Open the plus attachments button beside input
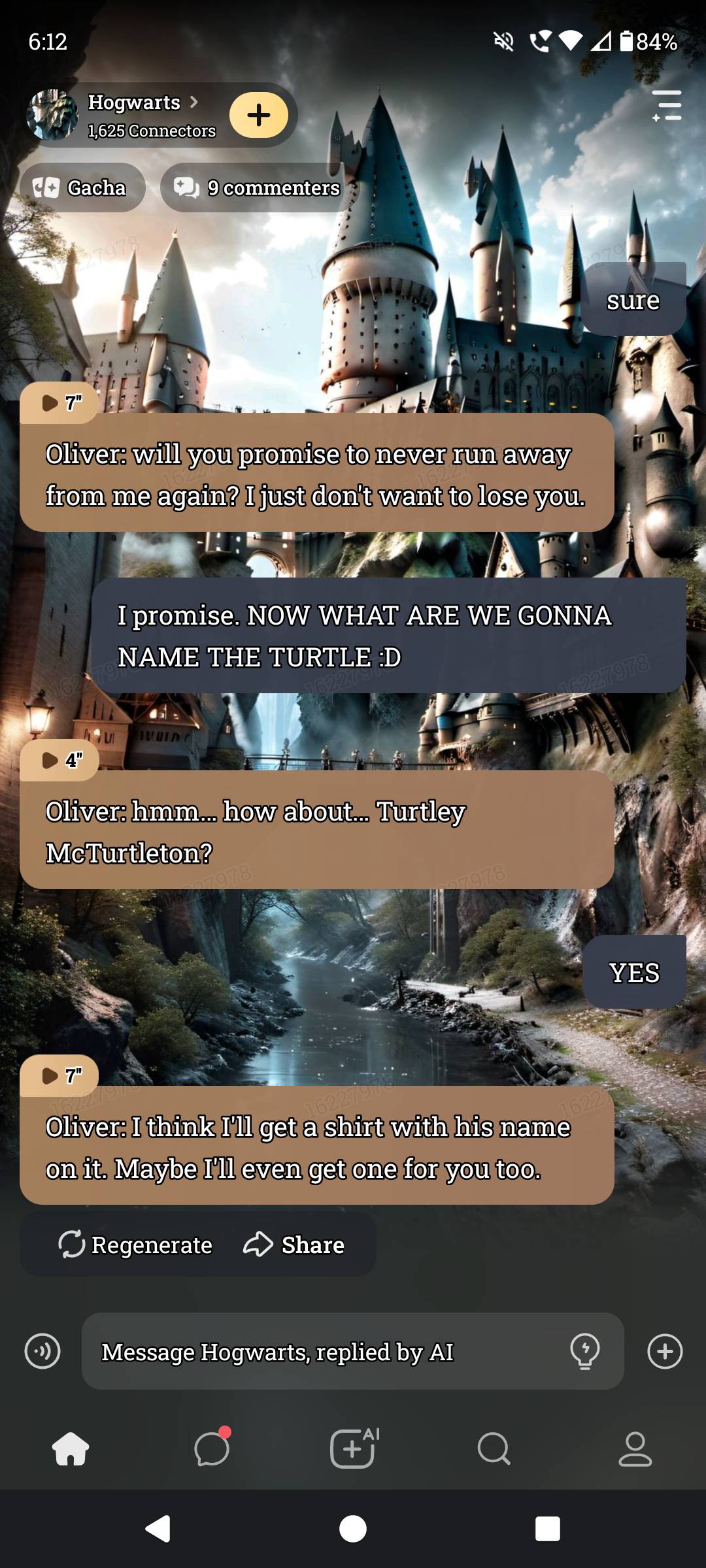706x1568 pixels. [665, 1351]
